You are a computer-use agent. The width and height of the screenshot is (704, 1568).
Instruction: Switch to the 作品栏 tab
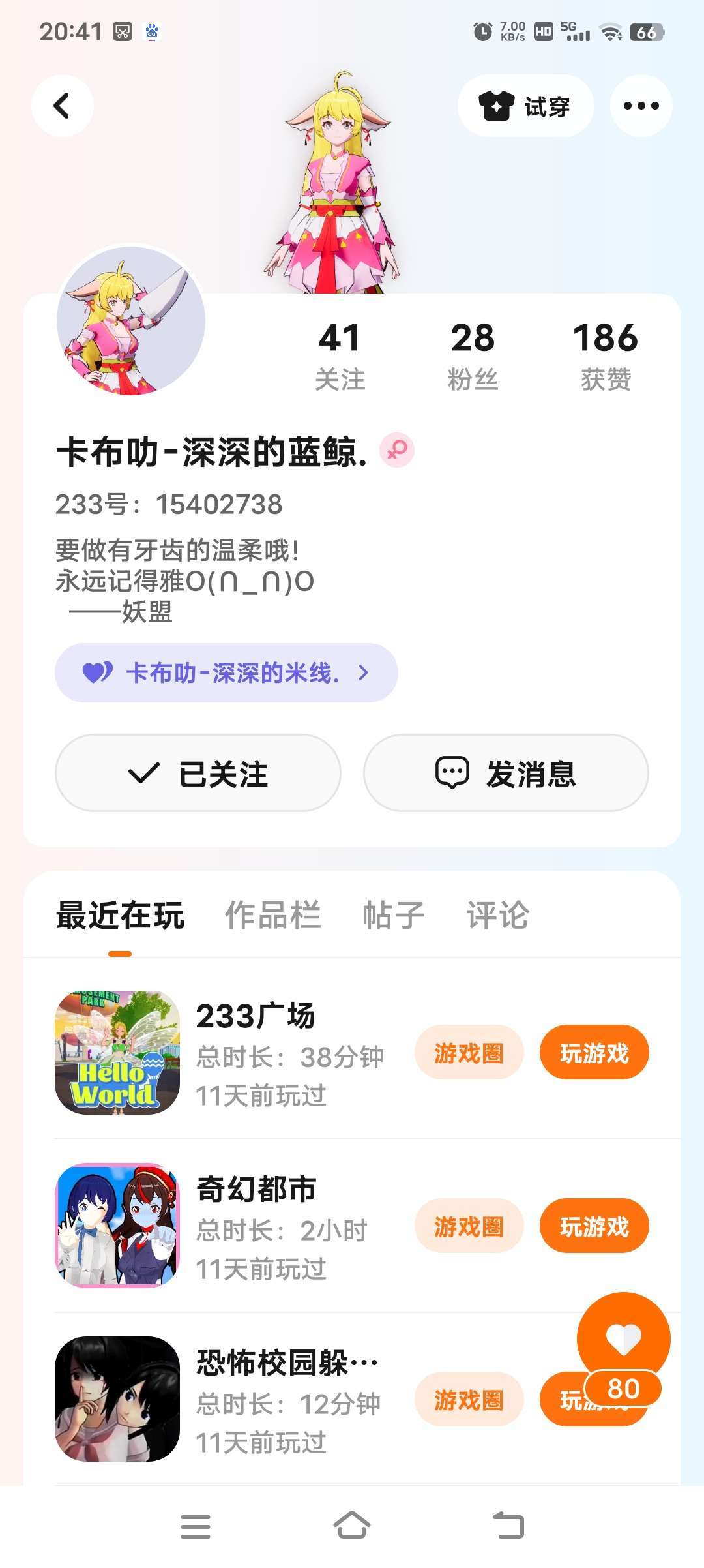point(272,915)
